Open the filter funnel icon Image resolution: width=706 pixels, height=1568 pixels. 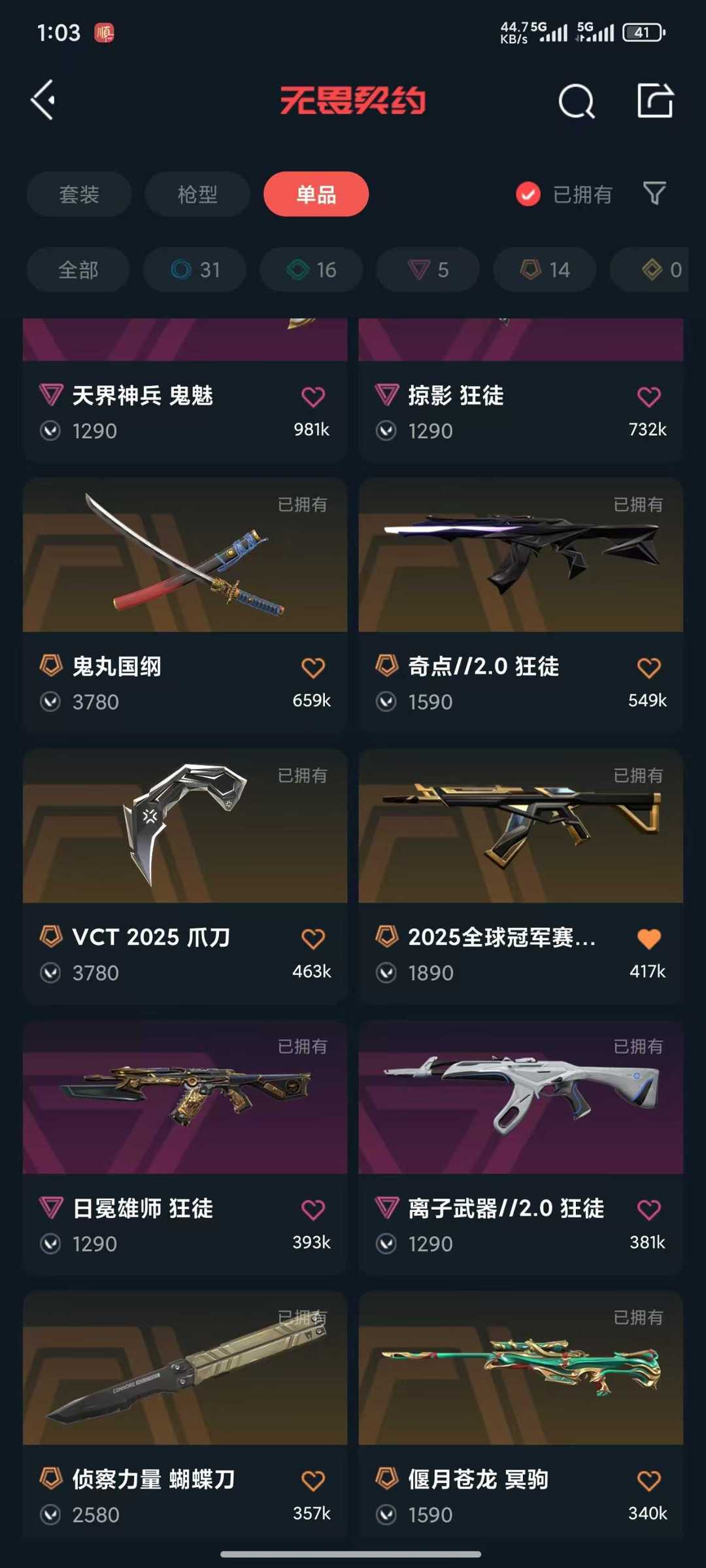(x=654, y=193)
